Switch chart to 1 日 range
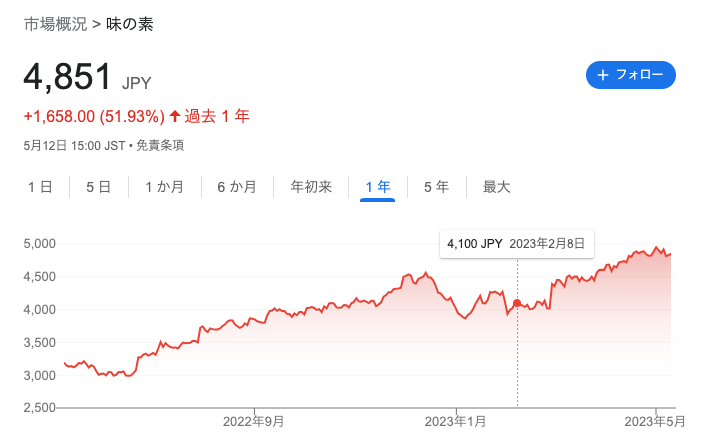Screen dimensions: 708x444 (40, 187)
